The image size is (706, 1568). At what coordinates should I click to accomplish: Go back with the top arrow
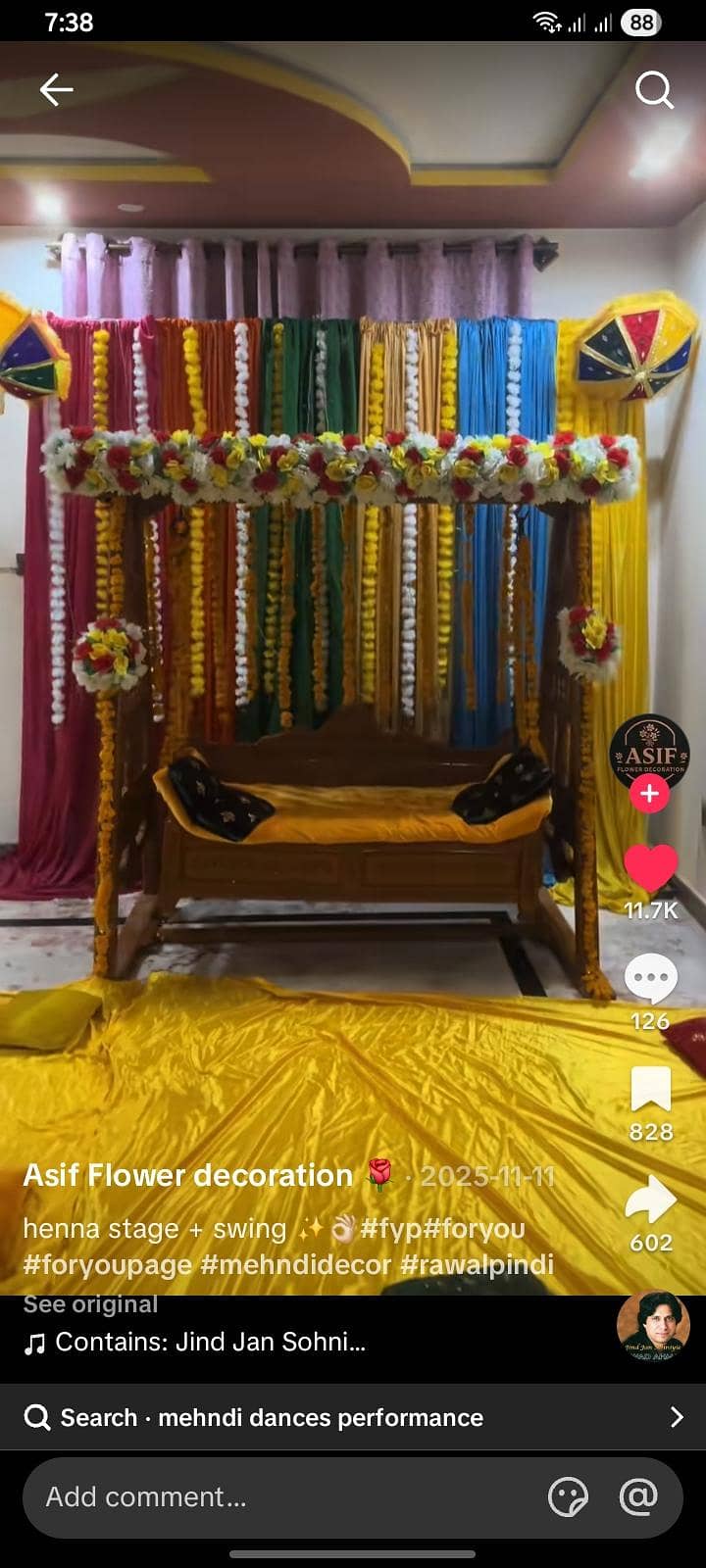tap(56, 90)
